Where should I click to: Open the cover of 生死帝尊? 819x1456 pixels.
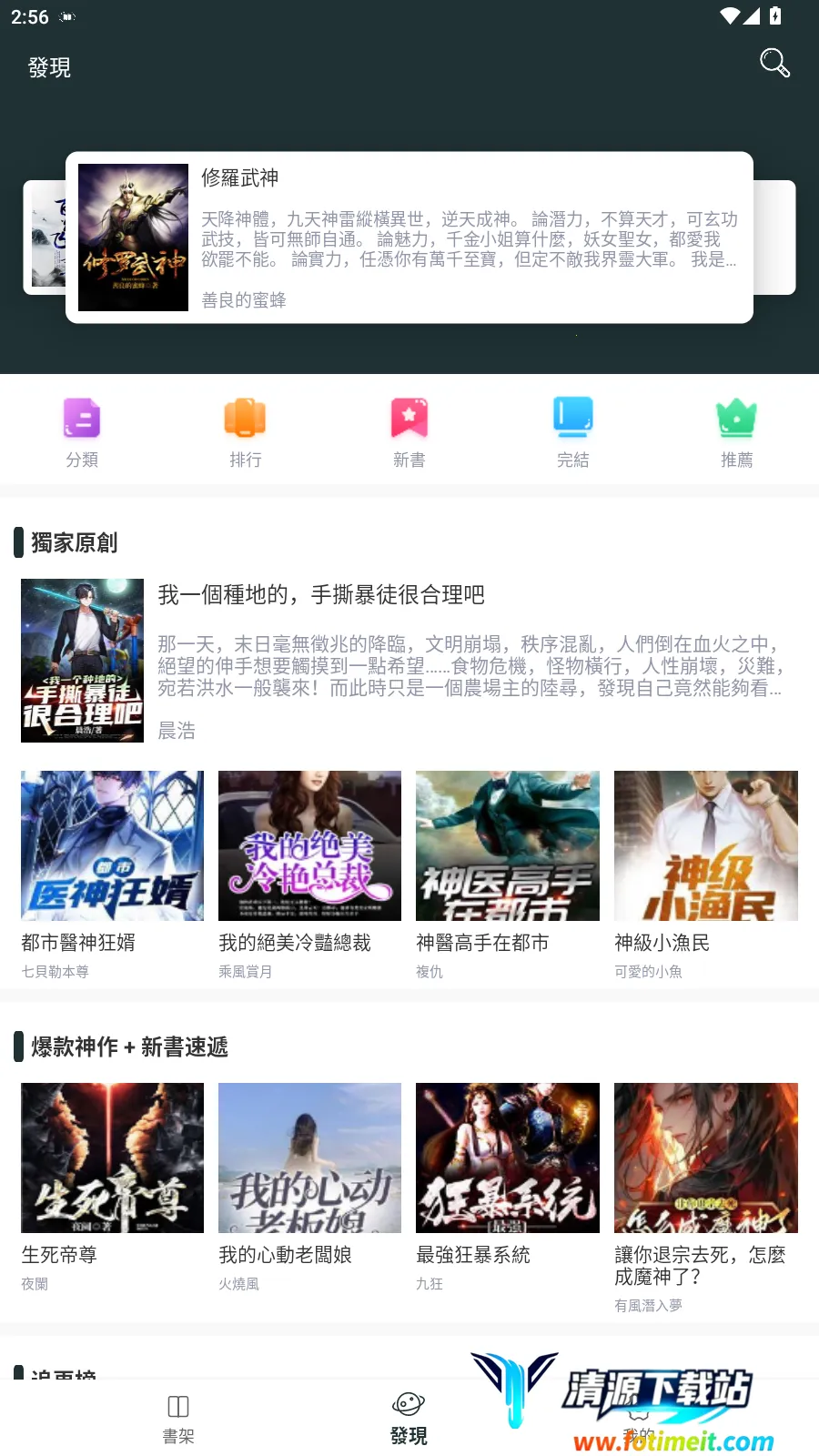click(x=111, y=1157)
